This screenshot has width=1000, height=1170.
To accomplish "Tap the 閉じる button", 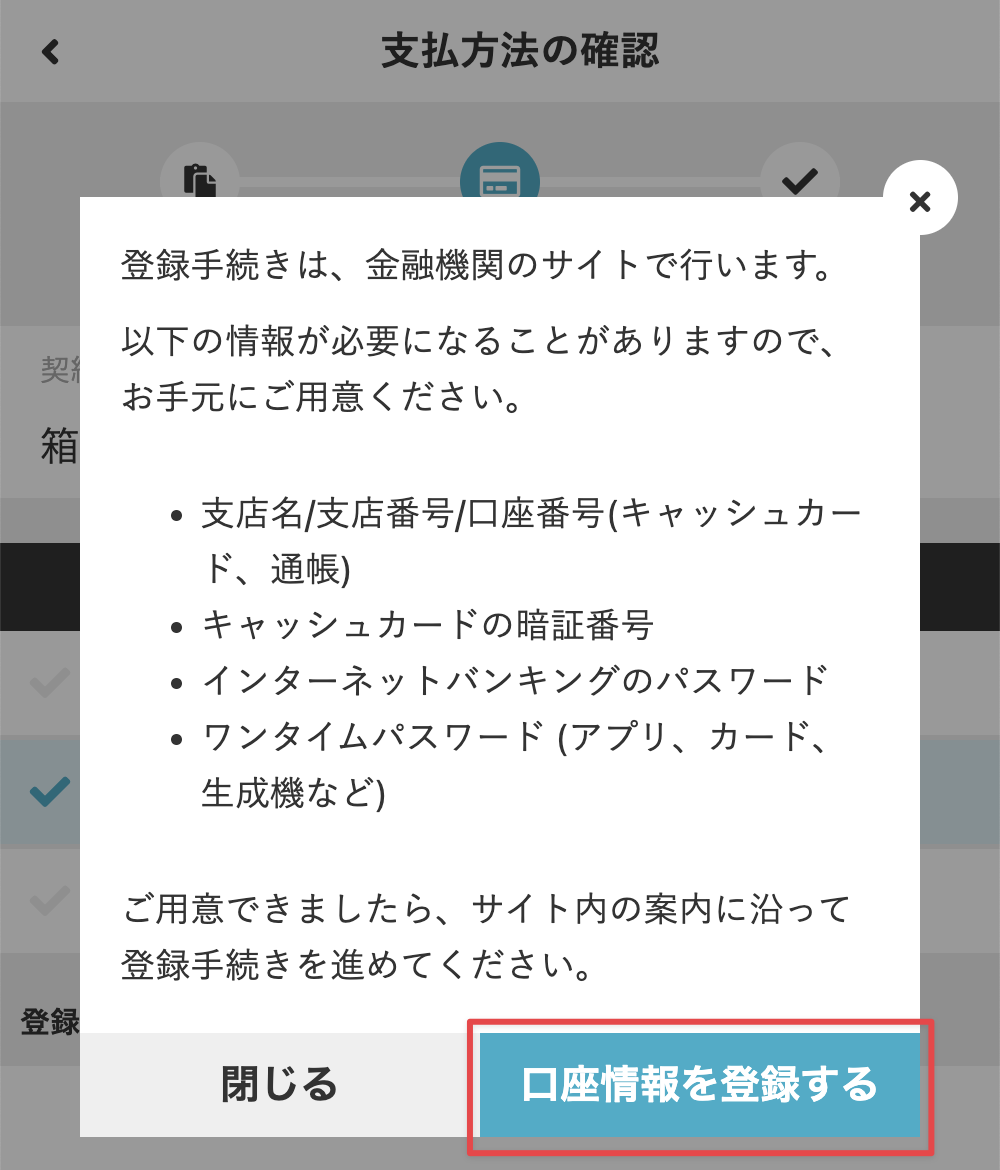I will coord(279,1085).
